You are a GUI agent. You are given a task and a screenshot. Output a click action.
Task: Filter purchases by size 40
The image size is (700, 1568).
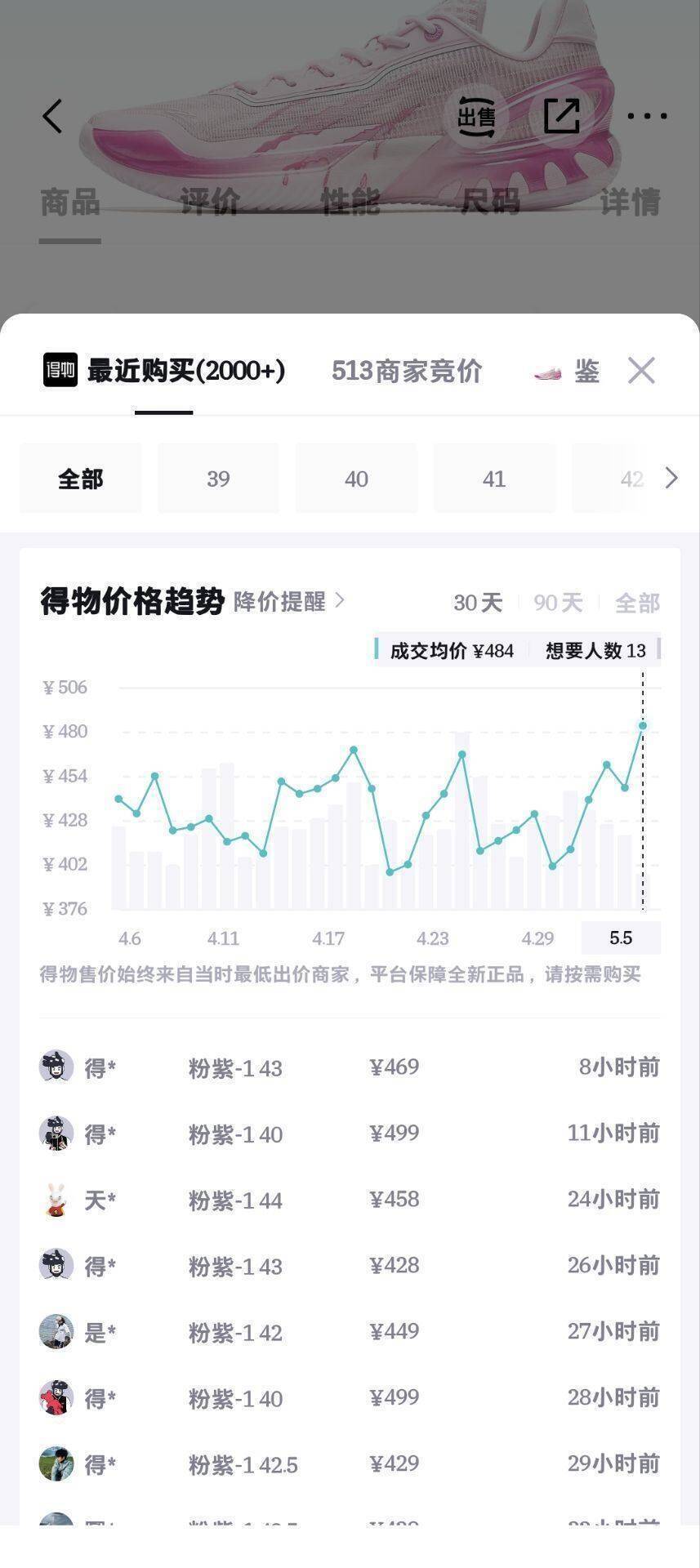coord(356,479)
